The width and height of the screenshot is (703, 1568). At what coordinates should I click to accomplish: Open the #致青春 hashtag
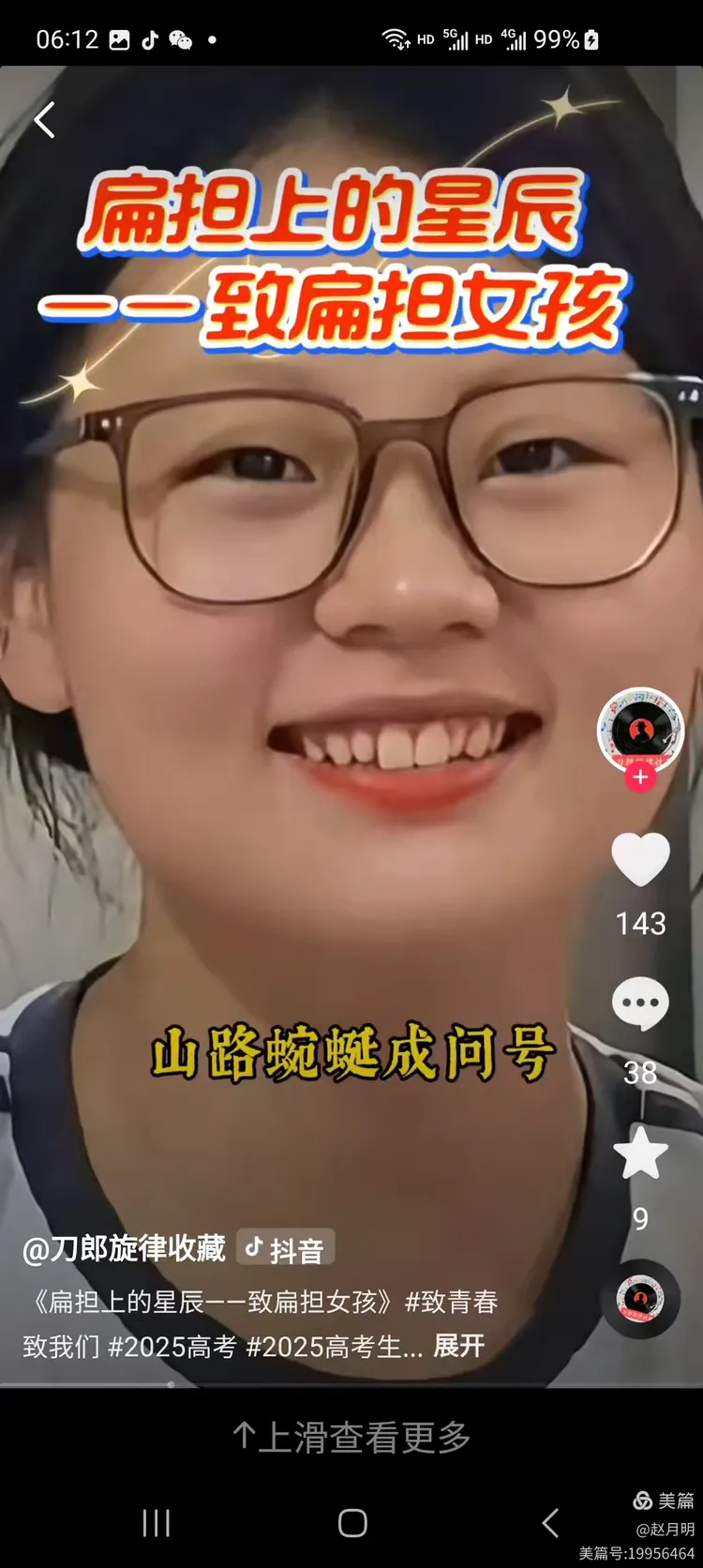(451, 1302)
